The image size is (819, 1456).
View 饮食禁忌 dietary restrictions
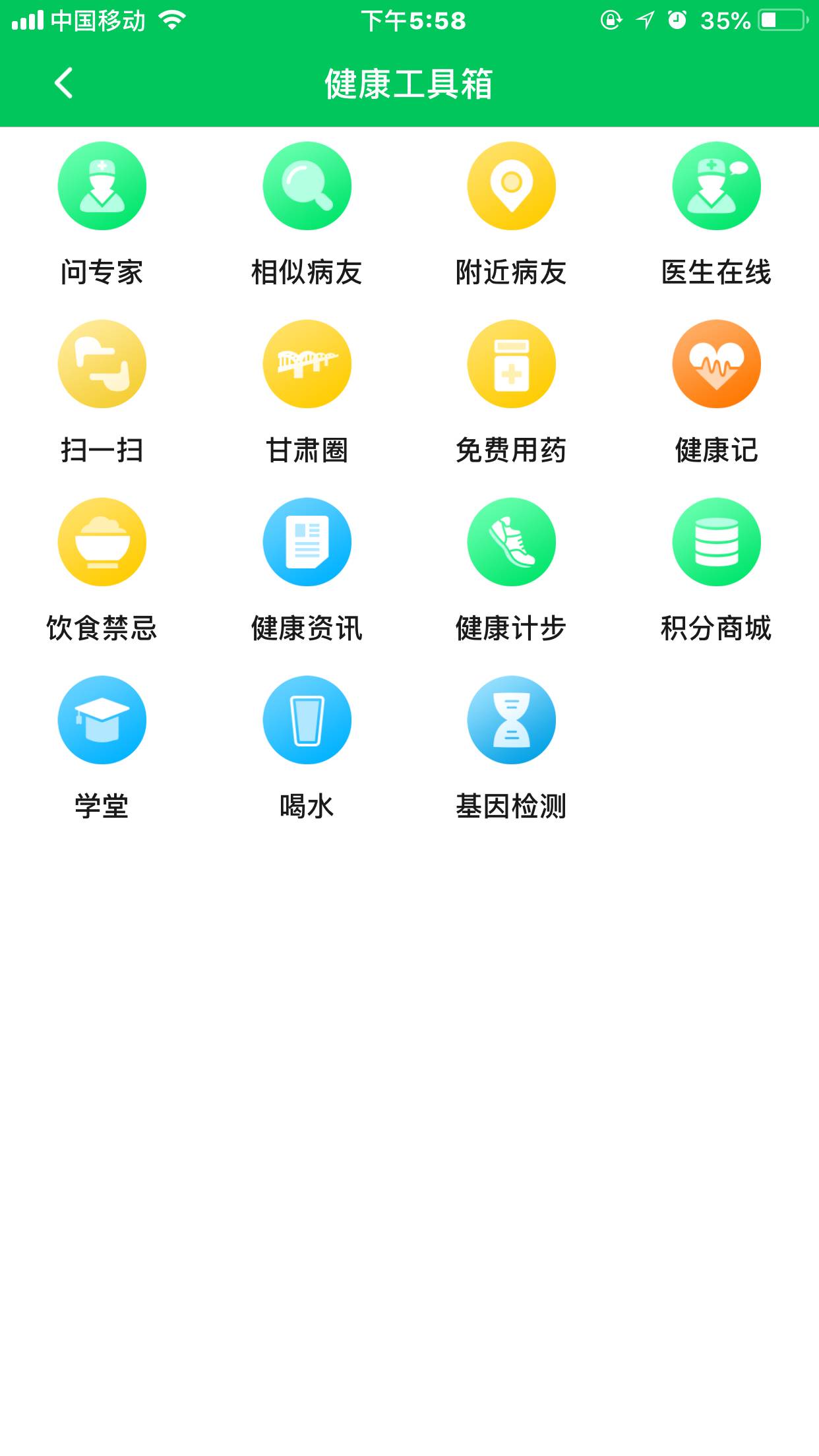pos(102,543)
